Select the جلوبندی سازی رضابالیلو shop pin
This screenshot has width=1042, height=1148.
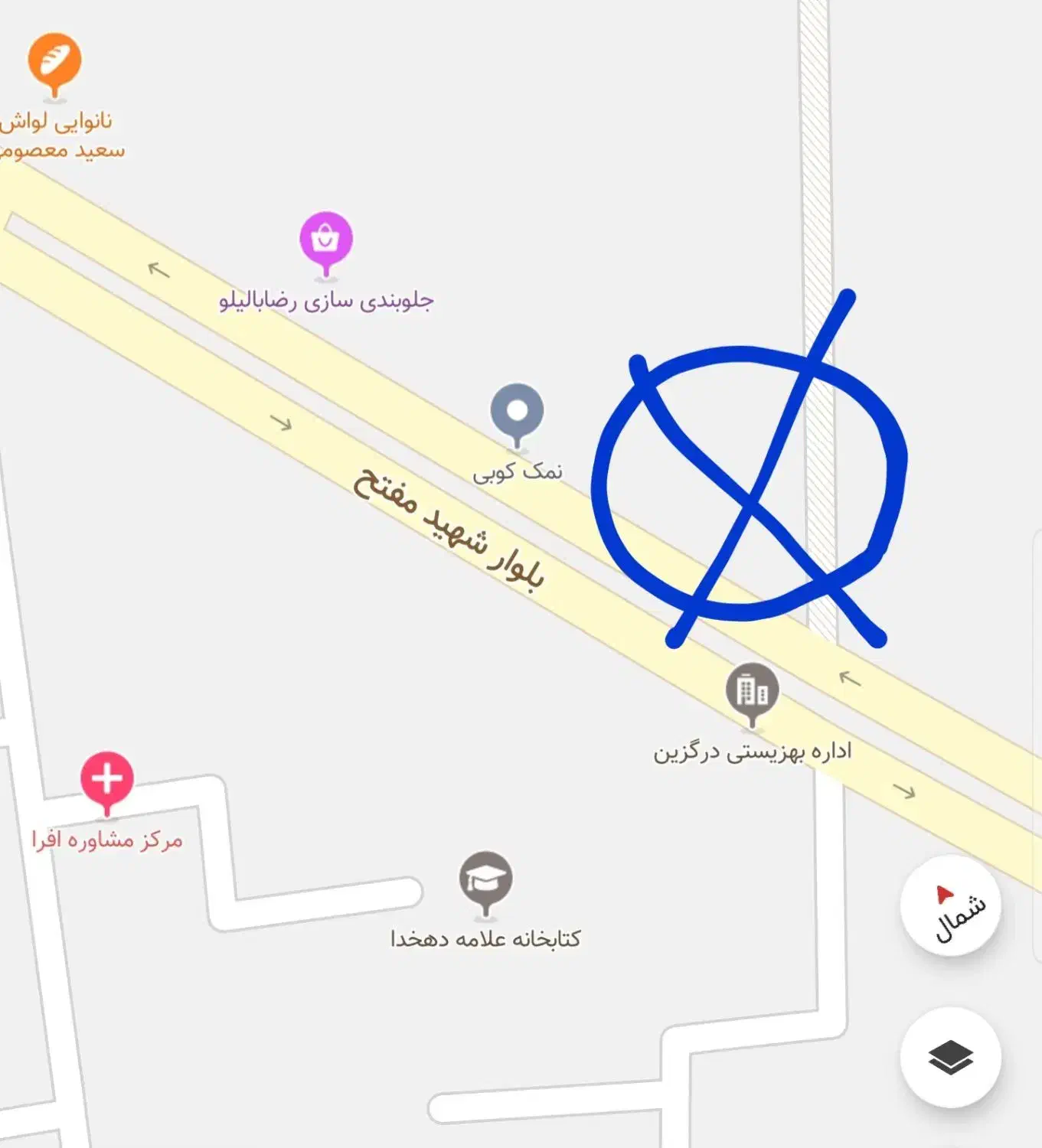click(326, 240)
